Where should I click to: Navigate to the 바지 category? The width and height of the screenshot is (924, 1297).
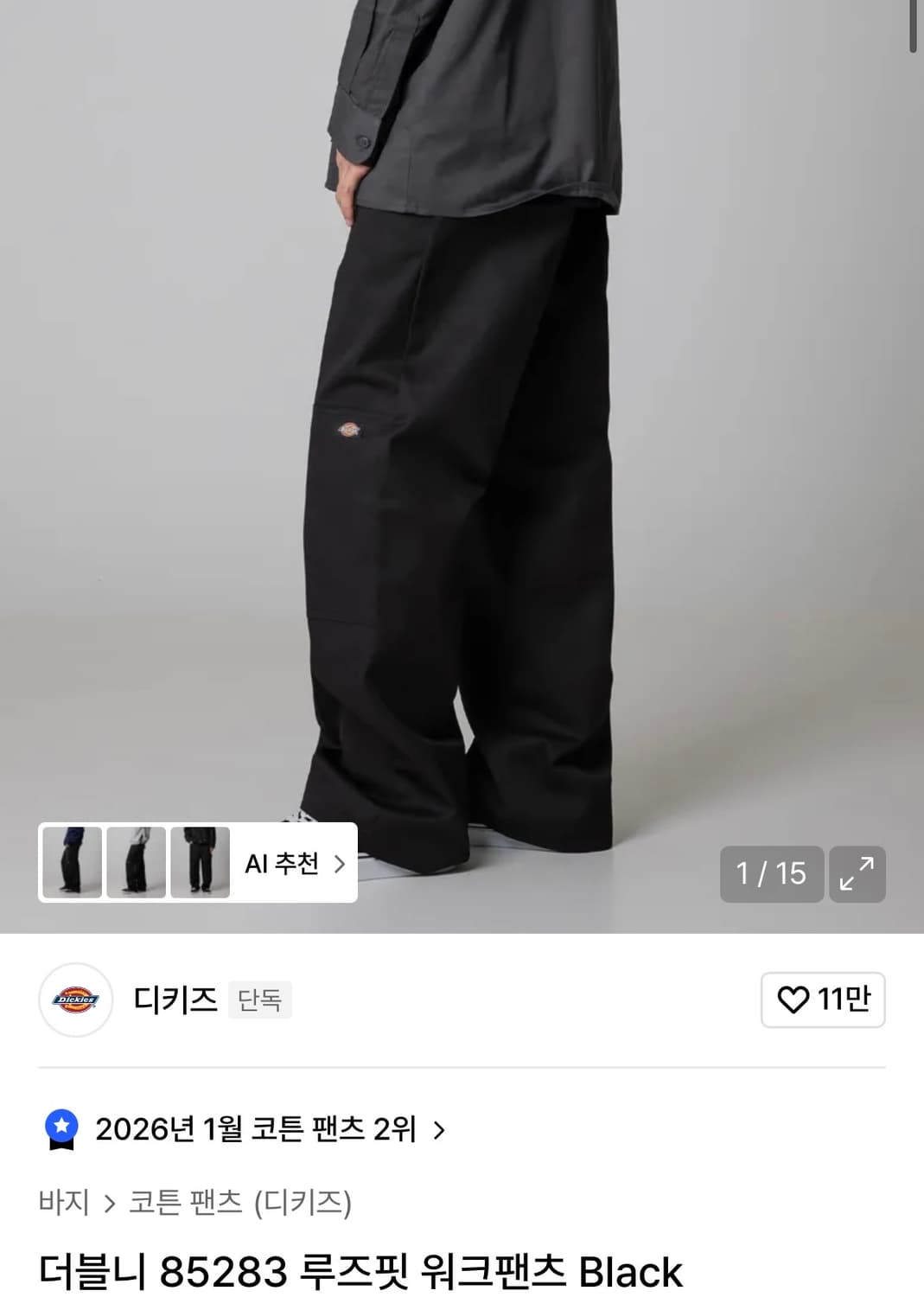66,1201
